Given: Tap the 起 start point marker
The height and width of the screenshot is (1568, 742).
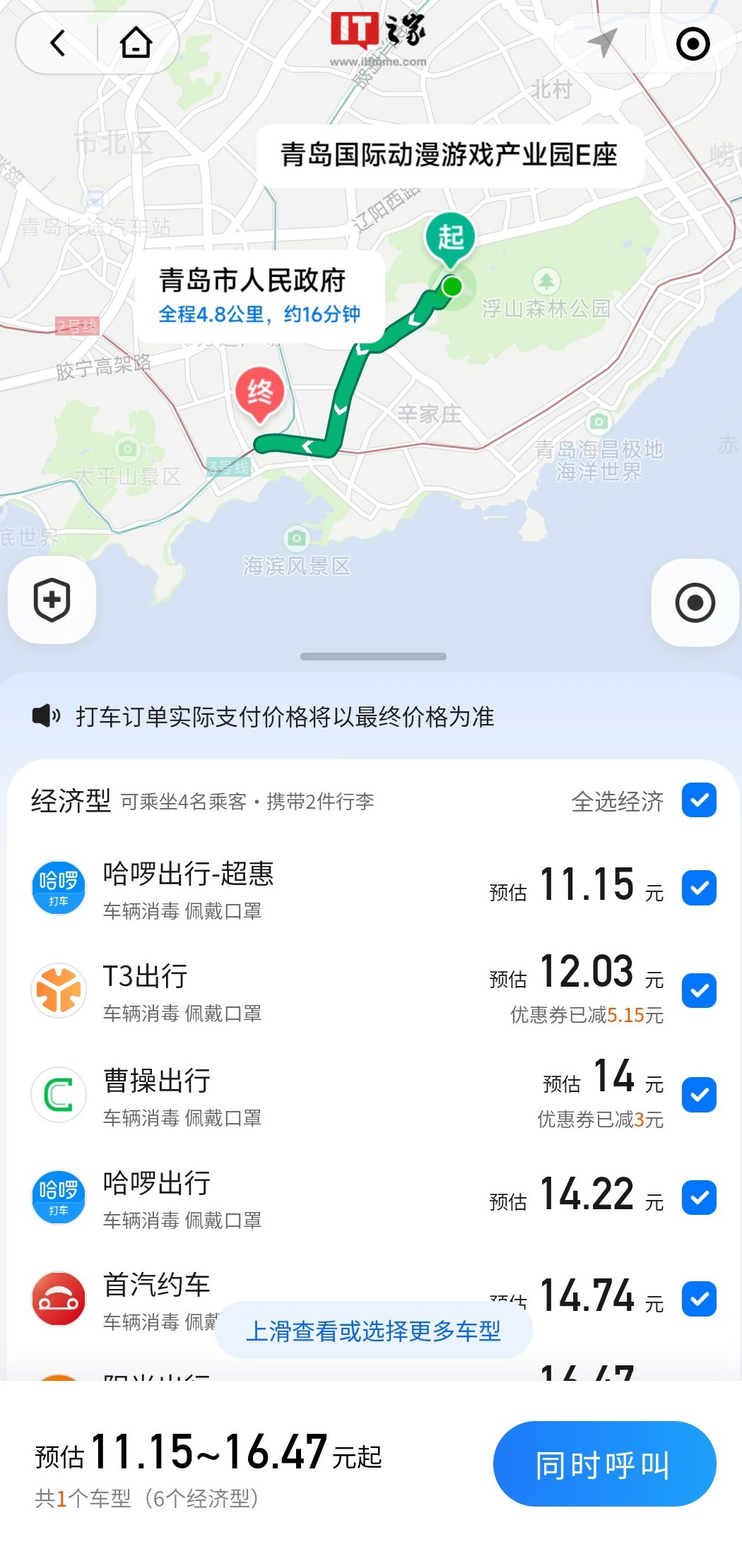Looking at the screenshot, I should (x=451, y=238).
